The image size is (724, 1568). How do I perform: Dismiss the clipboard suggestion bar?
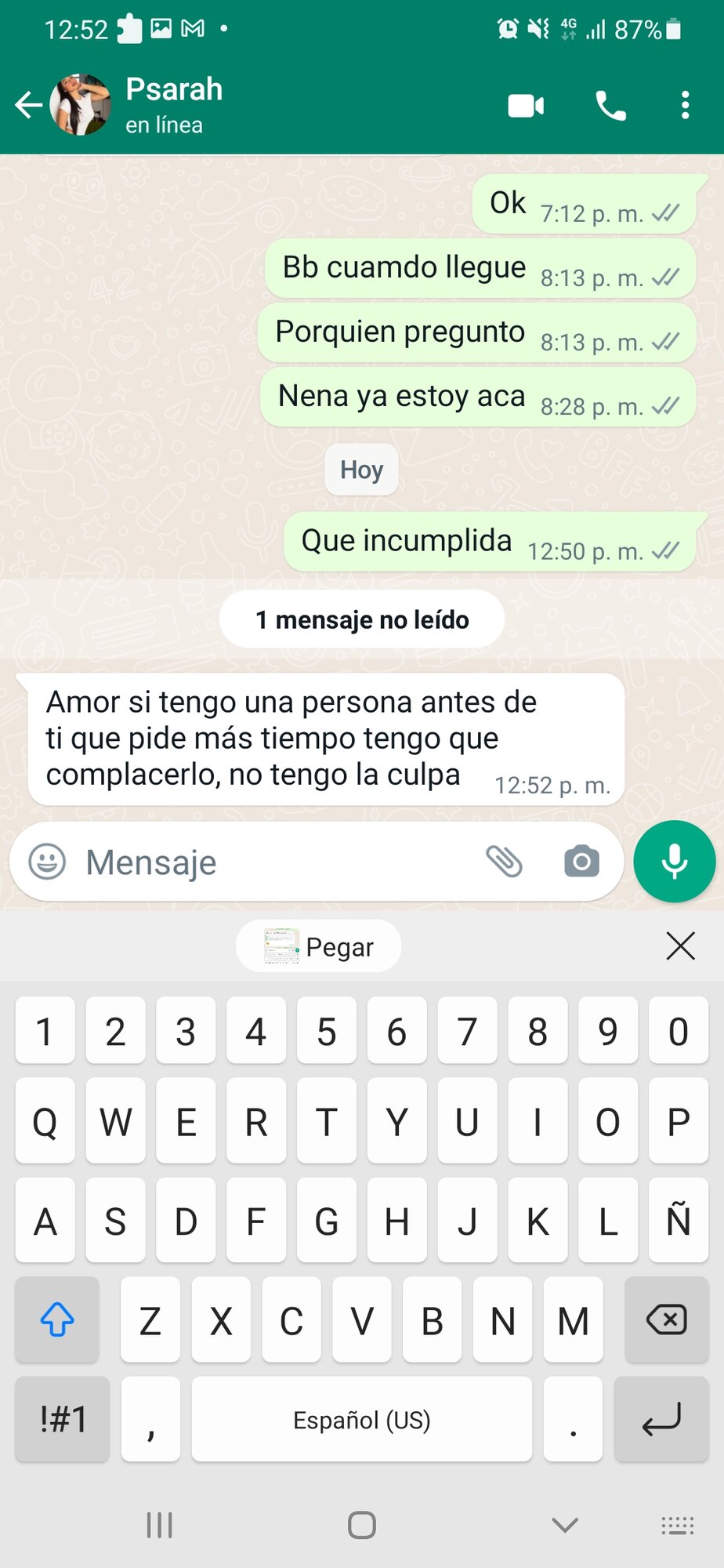pos(680,946)
